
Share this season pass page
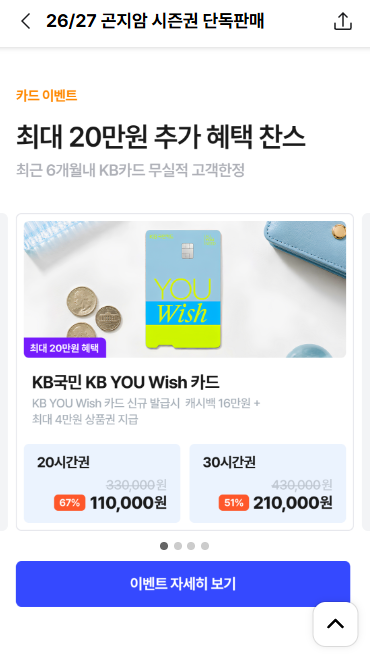click(x=343, y=21)
